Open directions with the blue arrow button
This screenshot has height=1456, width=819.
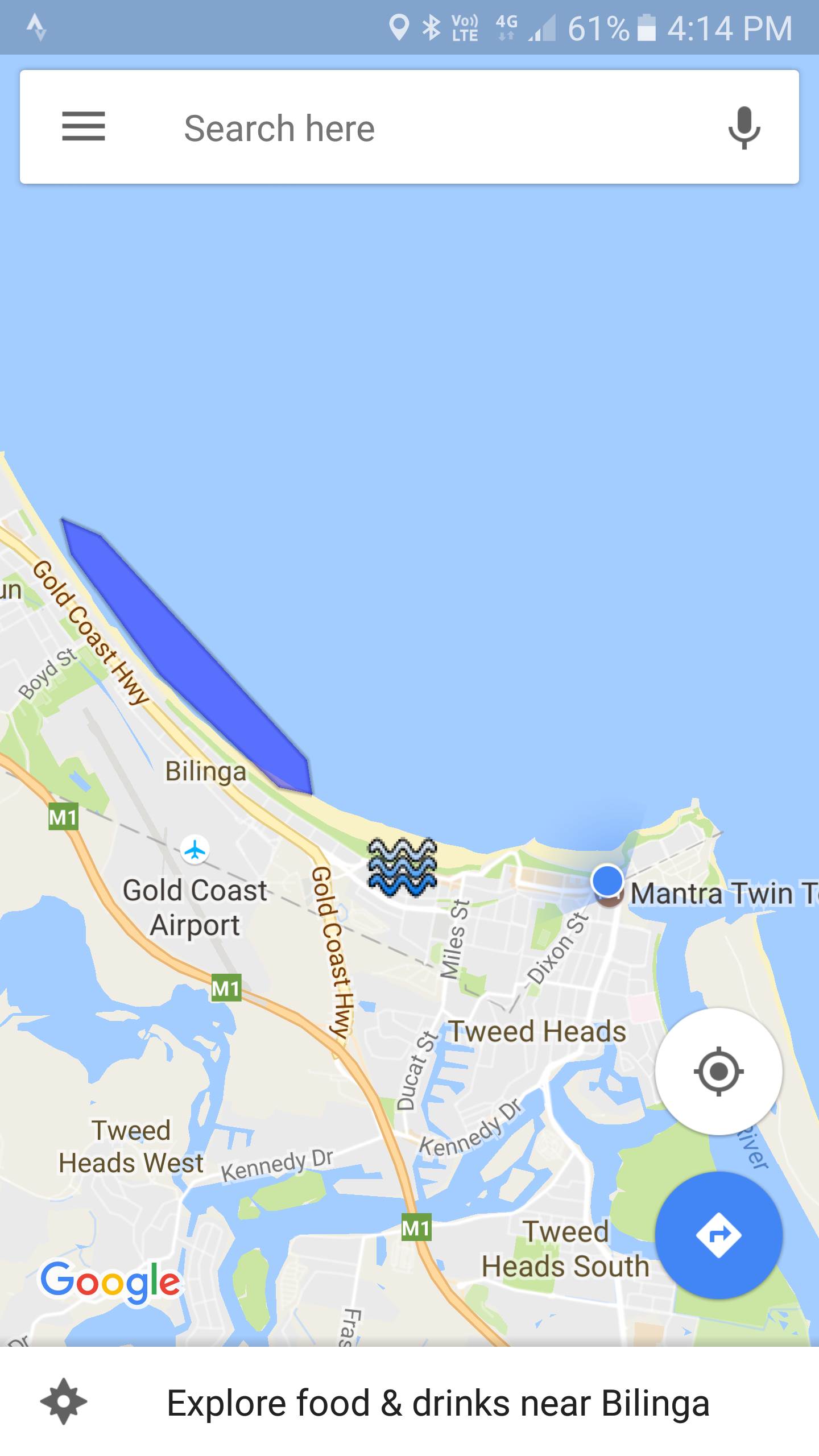pos(718,1235)
